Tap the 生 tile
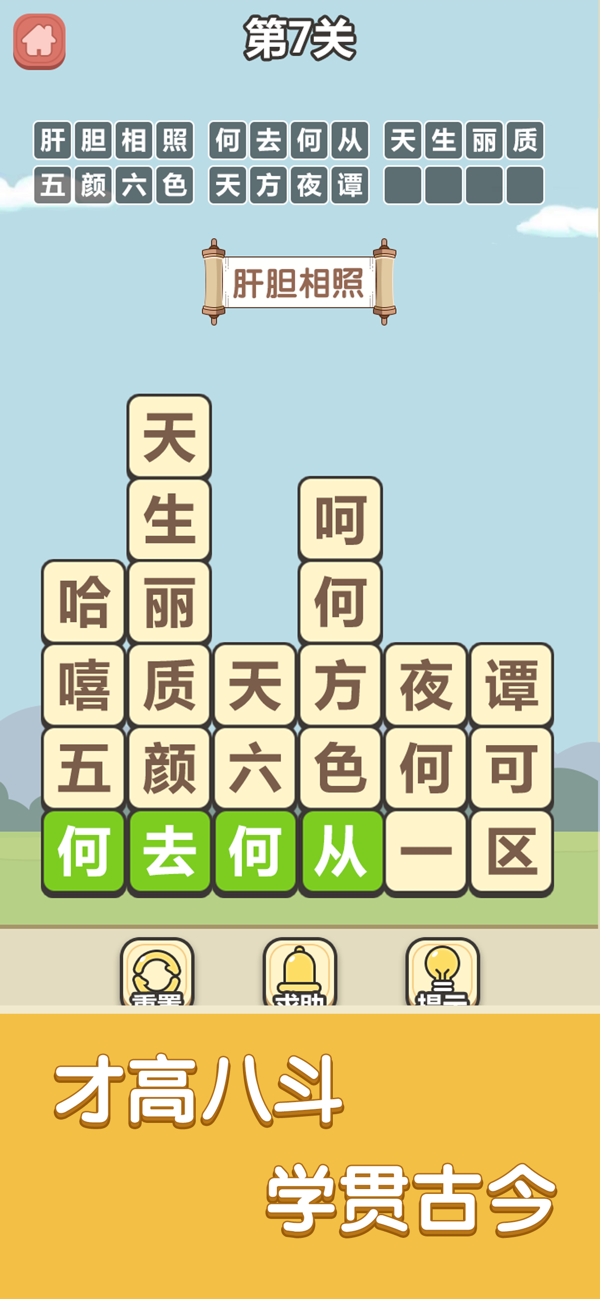Viewport: 600px width, 1299px height. pos(169,519)
